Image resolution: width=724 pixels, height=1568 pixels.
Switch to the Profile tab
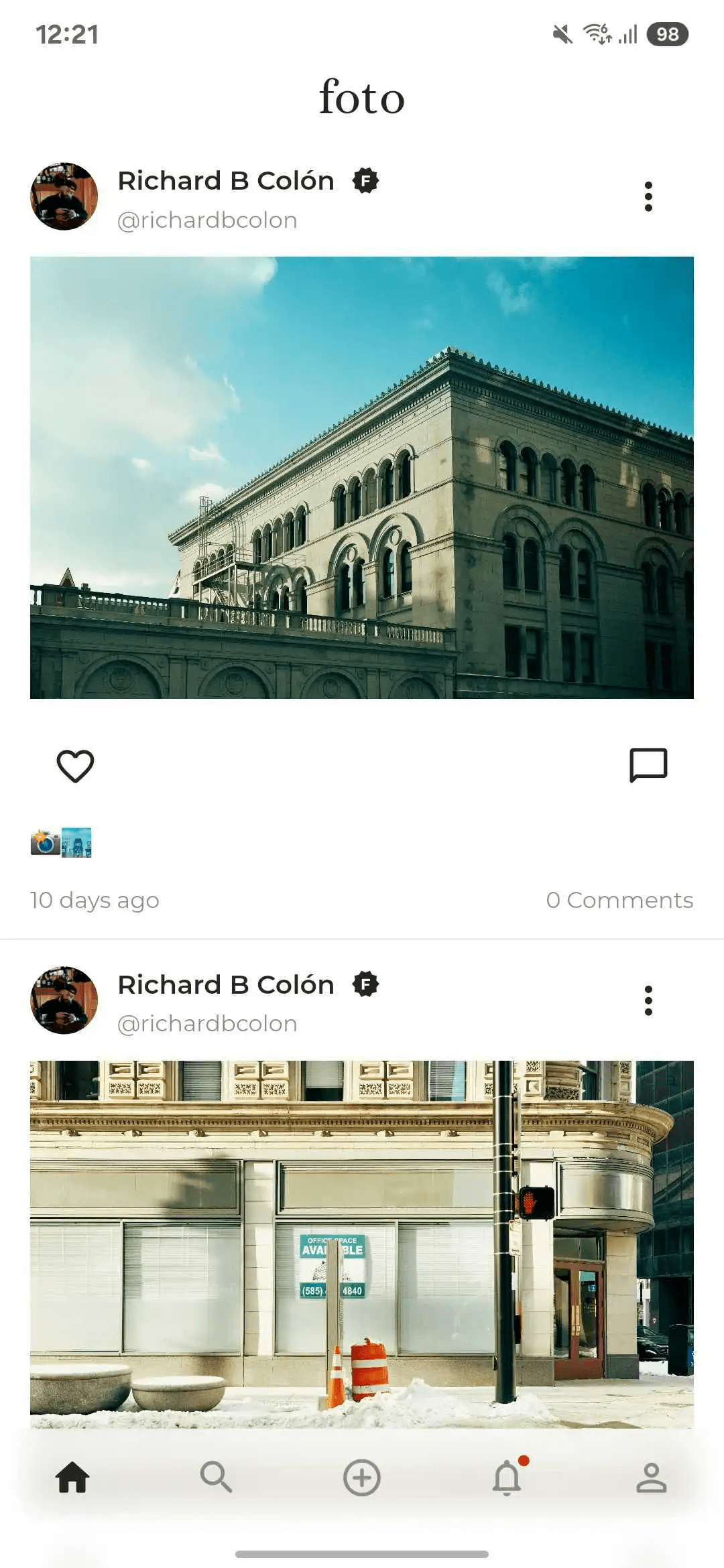[x=651, y=1478]
